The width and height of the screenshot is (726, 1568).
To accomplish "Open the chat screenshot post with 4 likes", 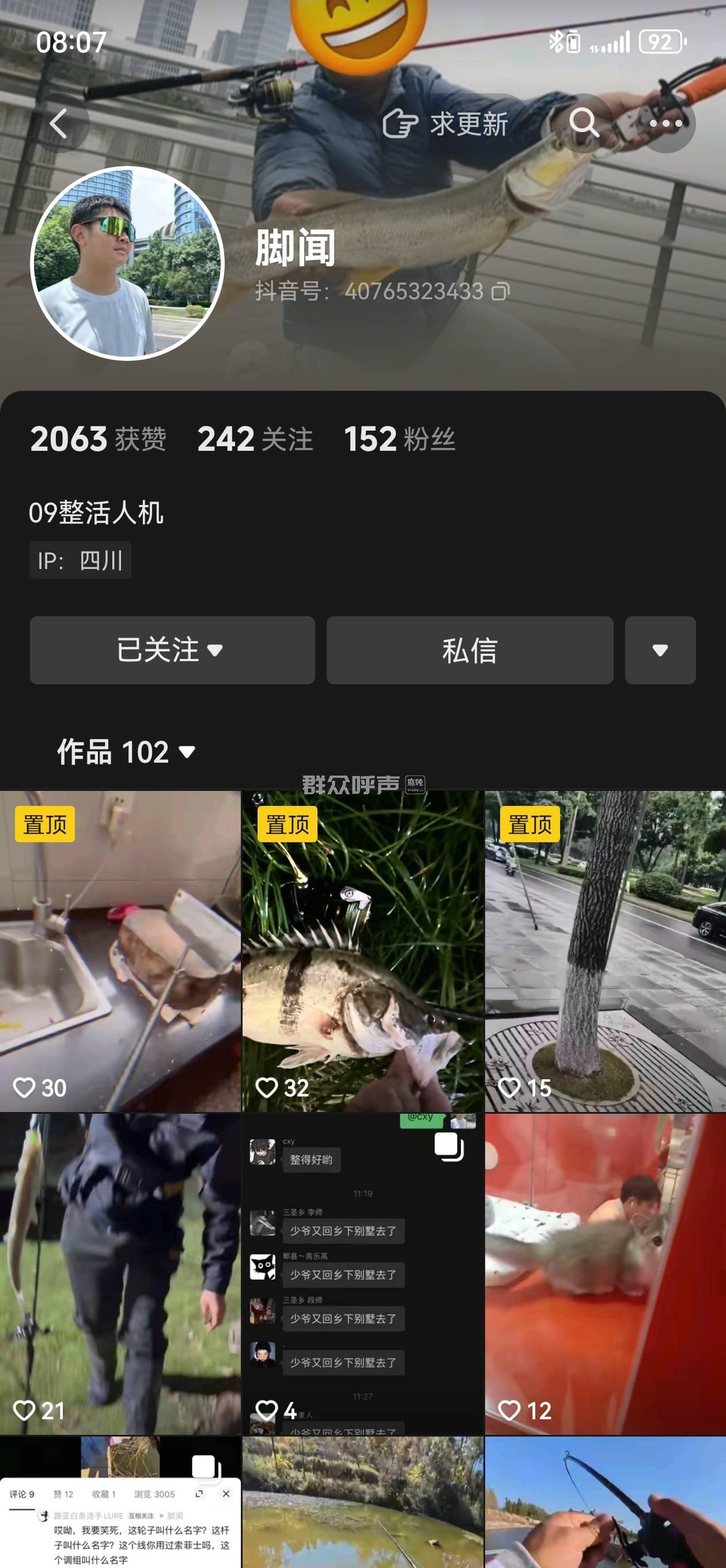I will point(362,1273).
